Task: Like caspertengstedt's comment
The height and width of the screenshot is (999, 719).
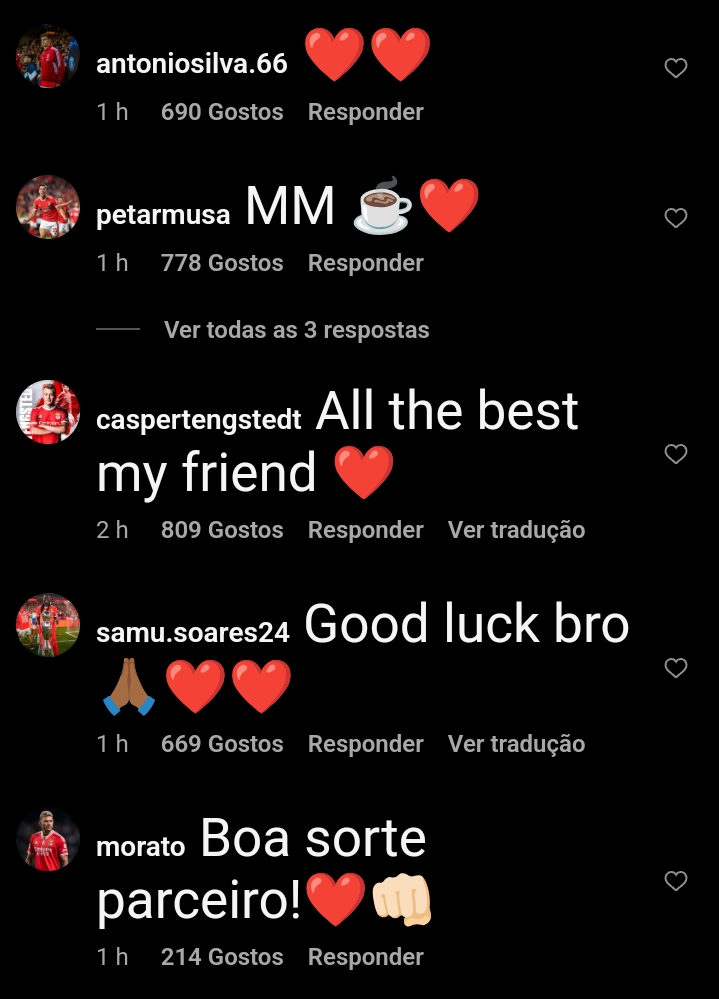Action: pos(676,454)
